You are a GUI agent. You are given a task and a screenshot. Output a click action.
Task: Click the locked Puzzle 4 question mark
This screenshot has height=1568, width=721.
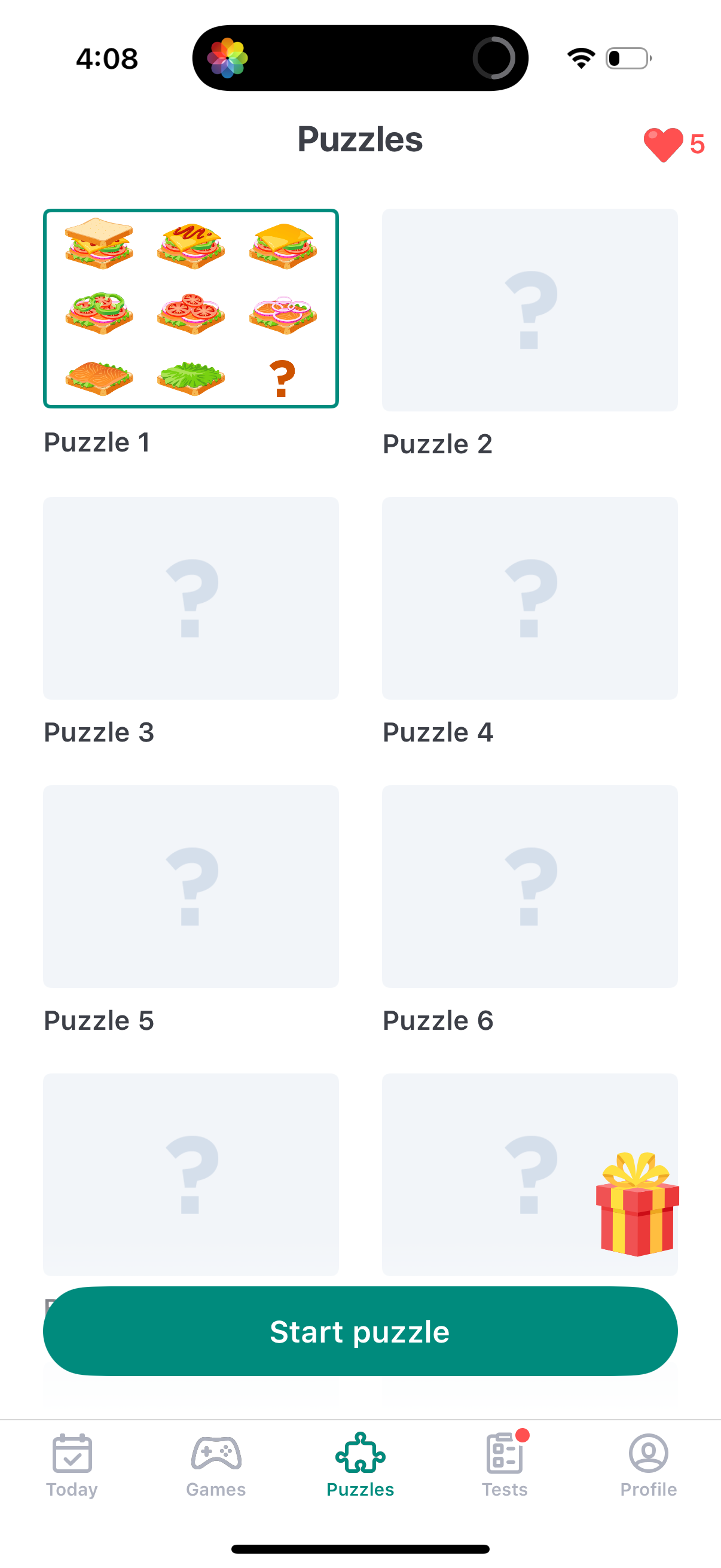(529, 598)
